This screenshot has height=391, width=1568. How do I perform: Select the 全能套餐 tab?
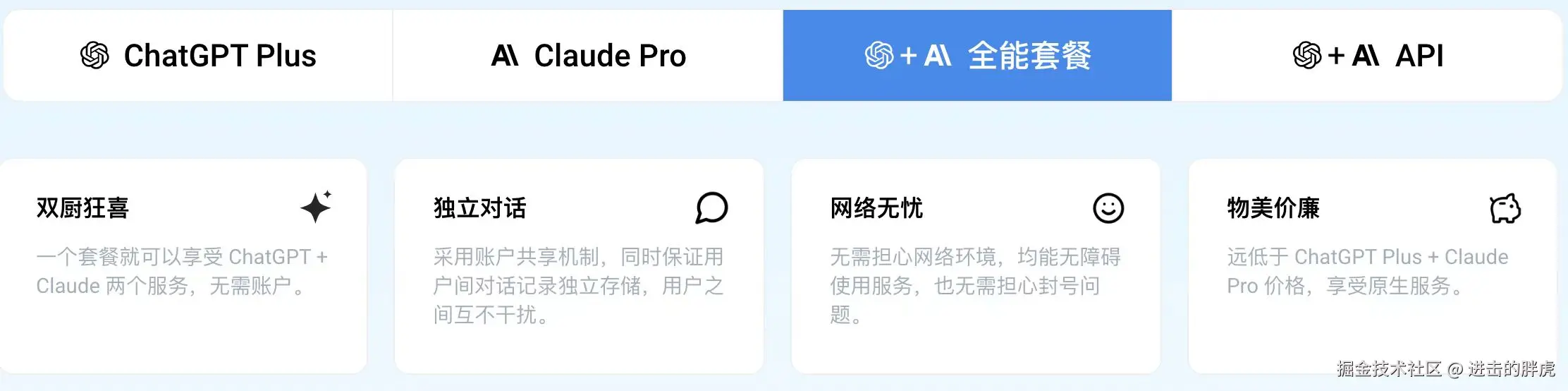click(977, 56)
